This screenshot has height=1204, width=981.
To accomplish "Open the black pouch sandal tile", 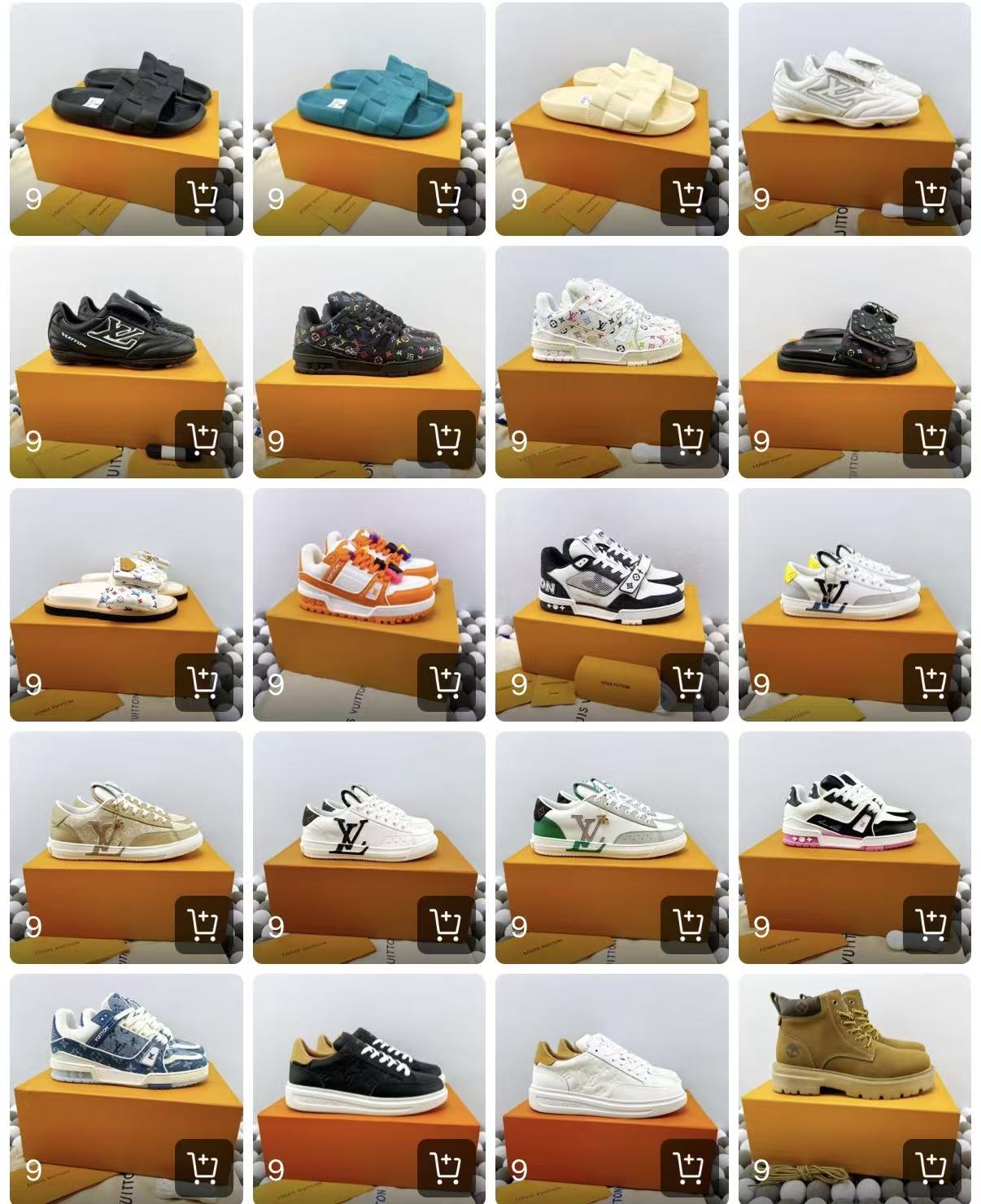I will point(854,342).
